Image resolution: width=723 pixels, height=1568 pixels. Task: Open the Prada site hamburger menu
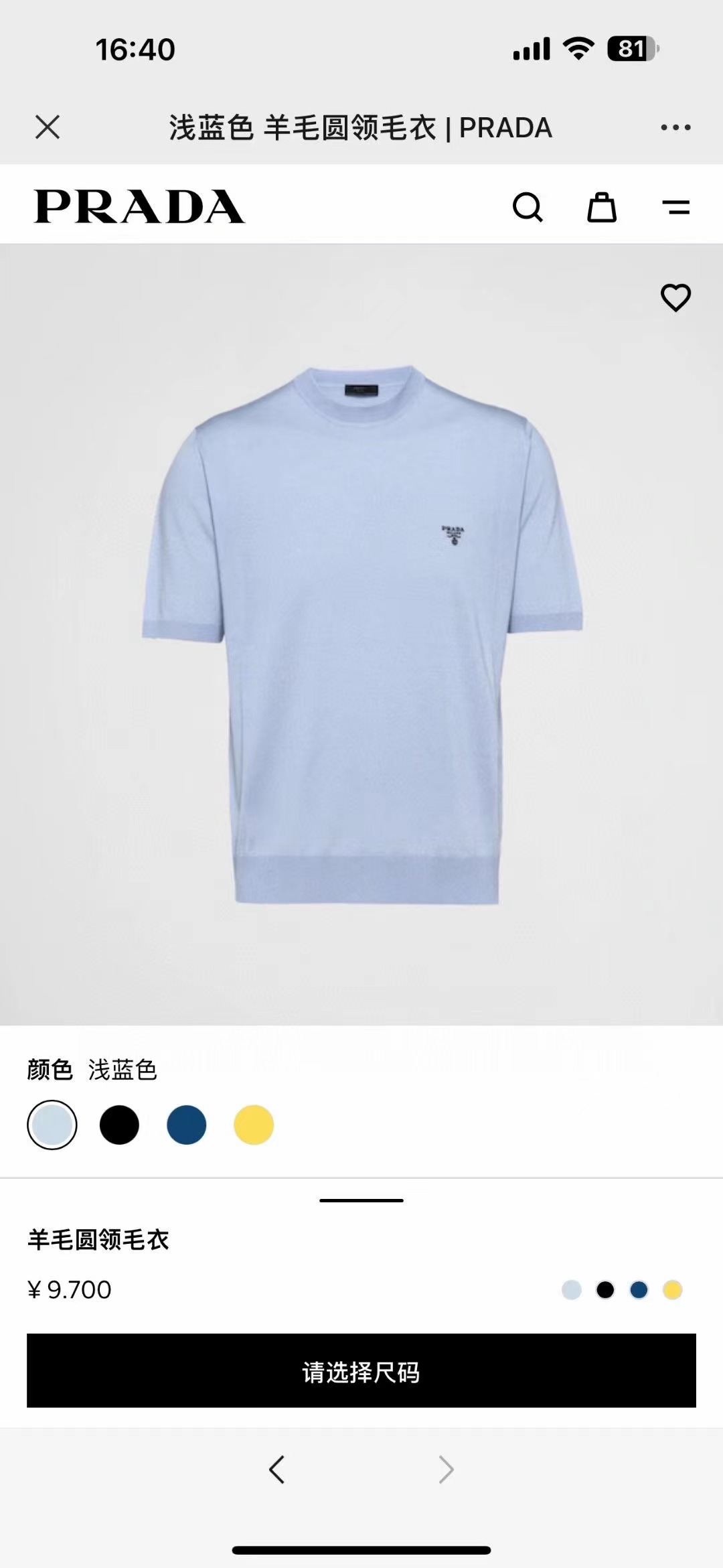tap(675, 207)
